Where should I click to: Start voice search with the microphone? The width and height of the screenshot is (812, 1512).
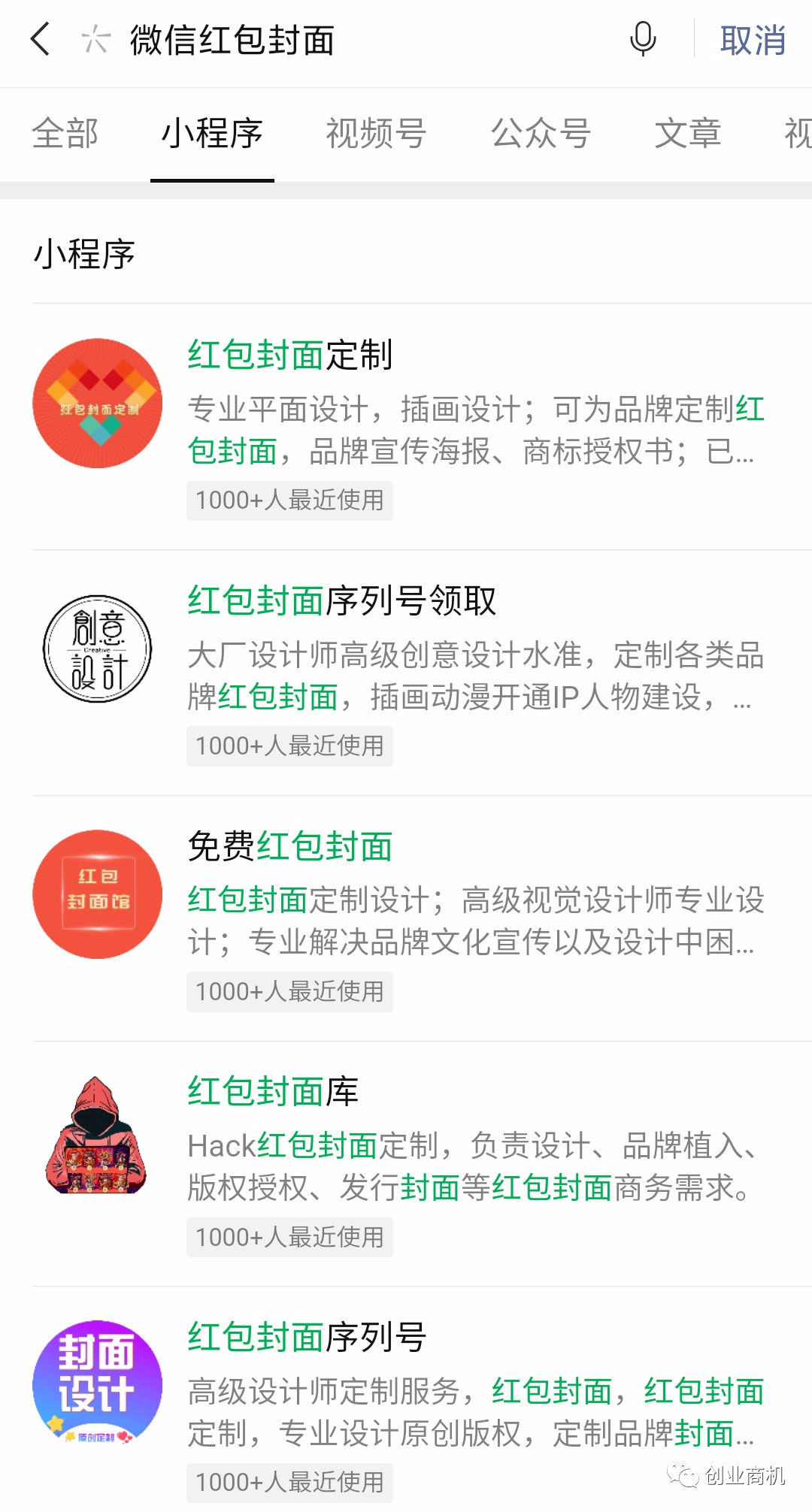[643, 39]
